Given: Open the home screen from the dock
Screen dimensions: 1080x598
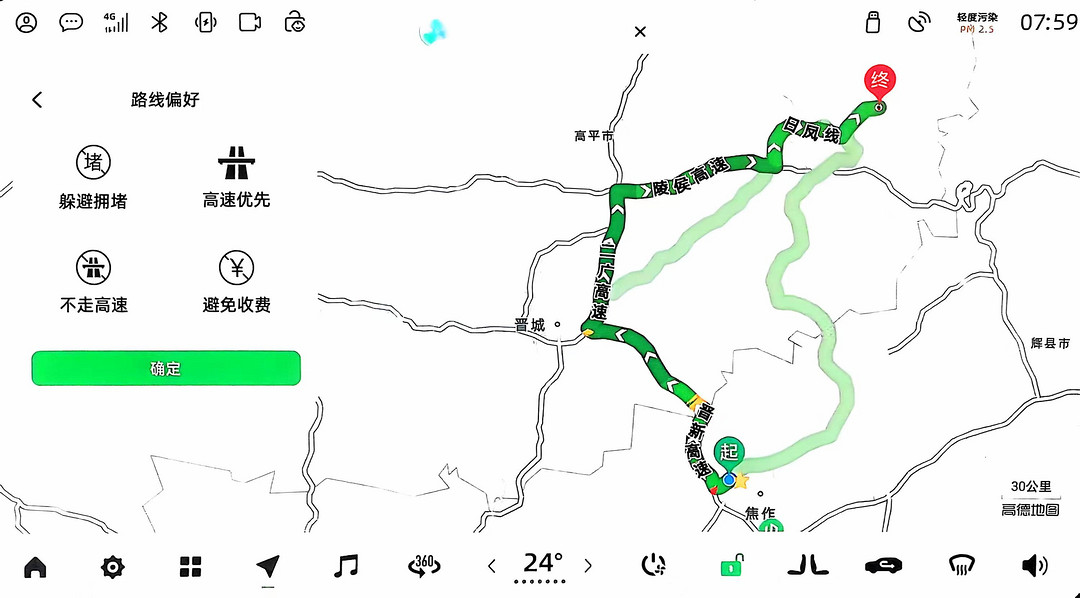Looking at the screenshot, I should 35,566.
